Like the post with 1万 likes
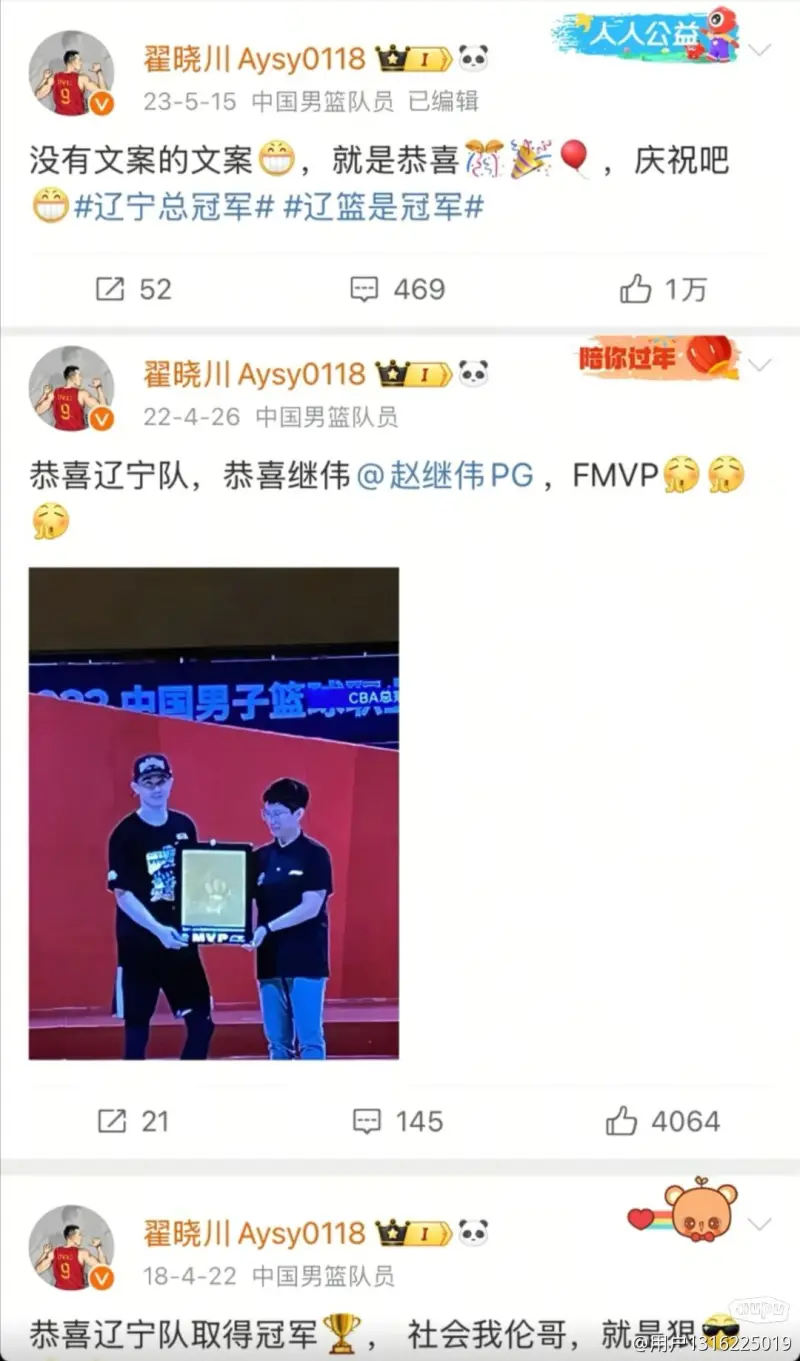The height and width of the screenshot is (1361, 800). pyautogui.click(x=663, y=290)
